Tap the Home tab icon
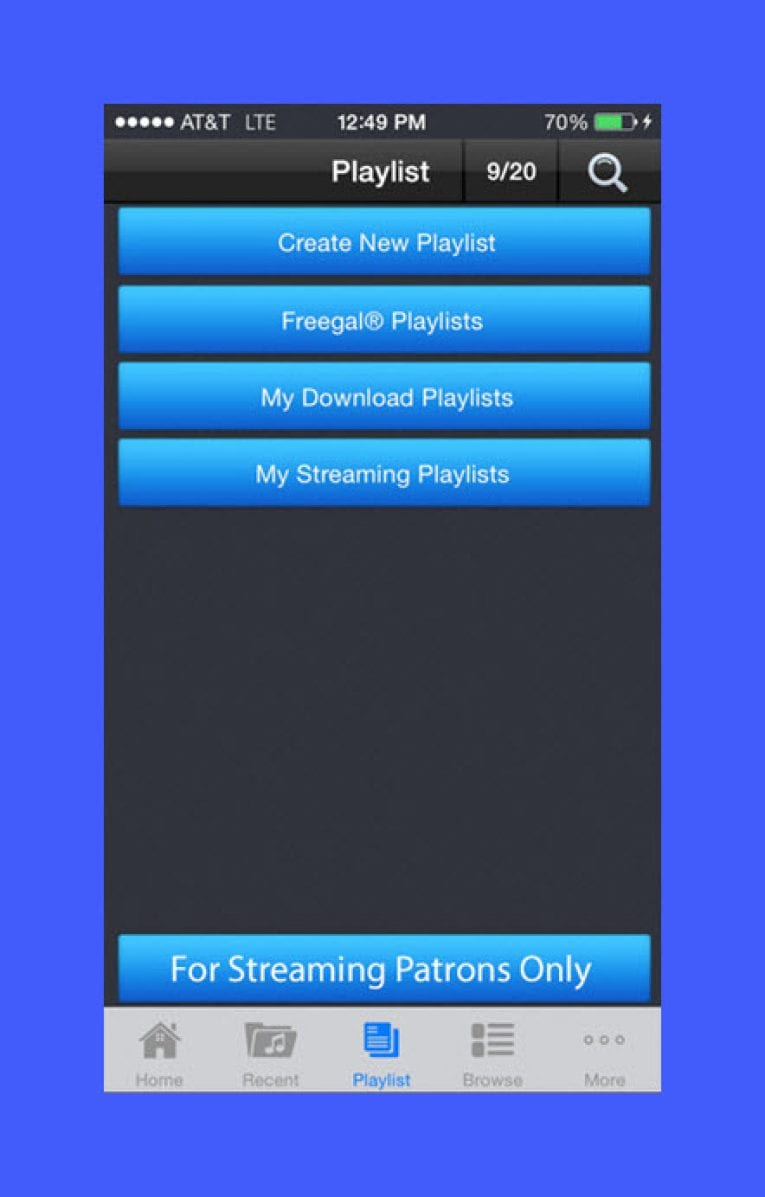 click(x=159, y=1043)
